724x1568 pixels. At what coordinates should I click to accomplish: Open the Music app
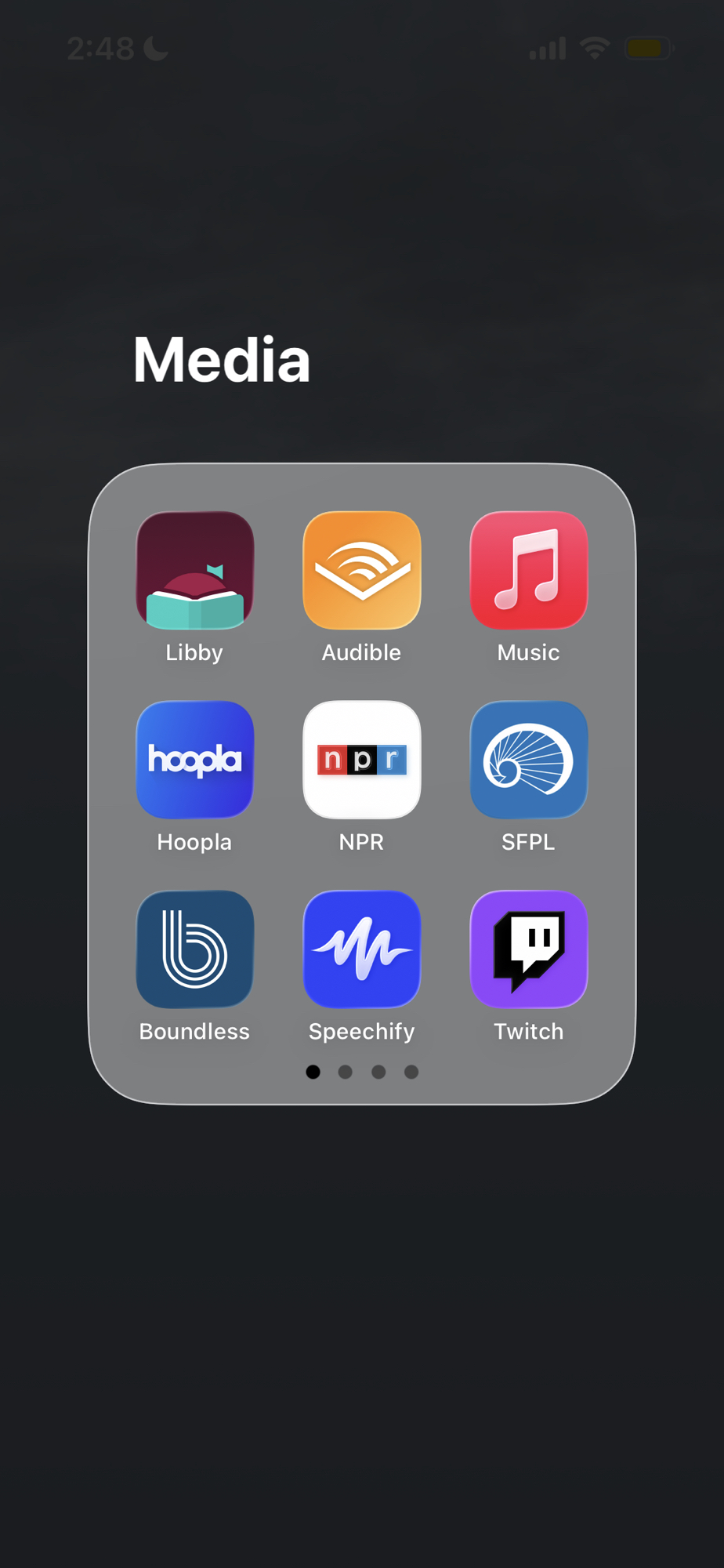pos(528,570)
